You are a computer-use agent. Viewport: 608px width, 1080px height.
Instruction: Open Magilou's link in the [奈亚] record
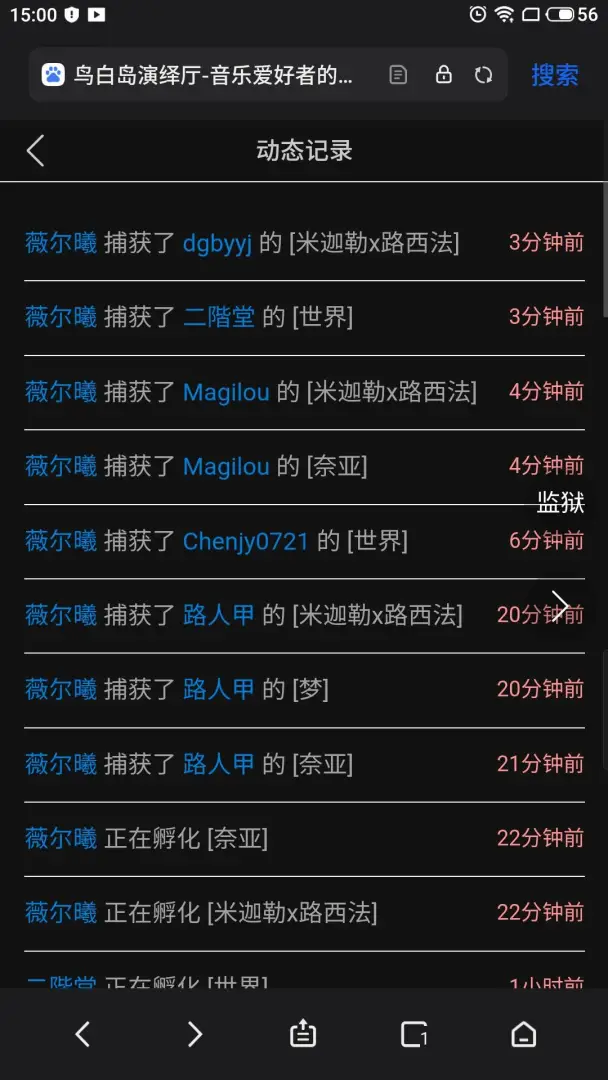click(x=226, y=467)
